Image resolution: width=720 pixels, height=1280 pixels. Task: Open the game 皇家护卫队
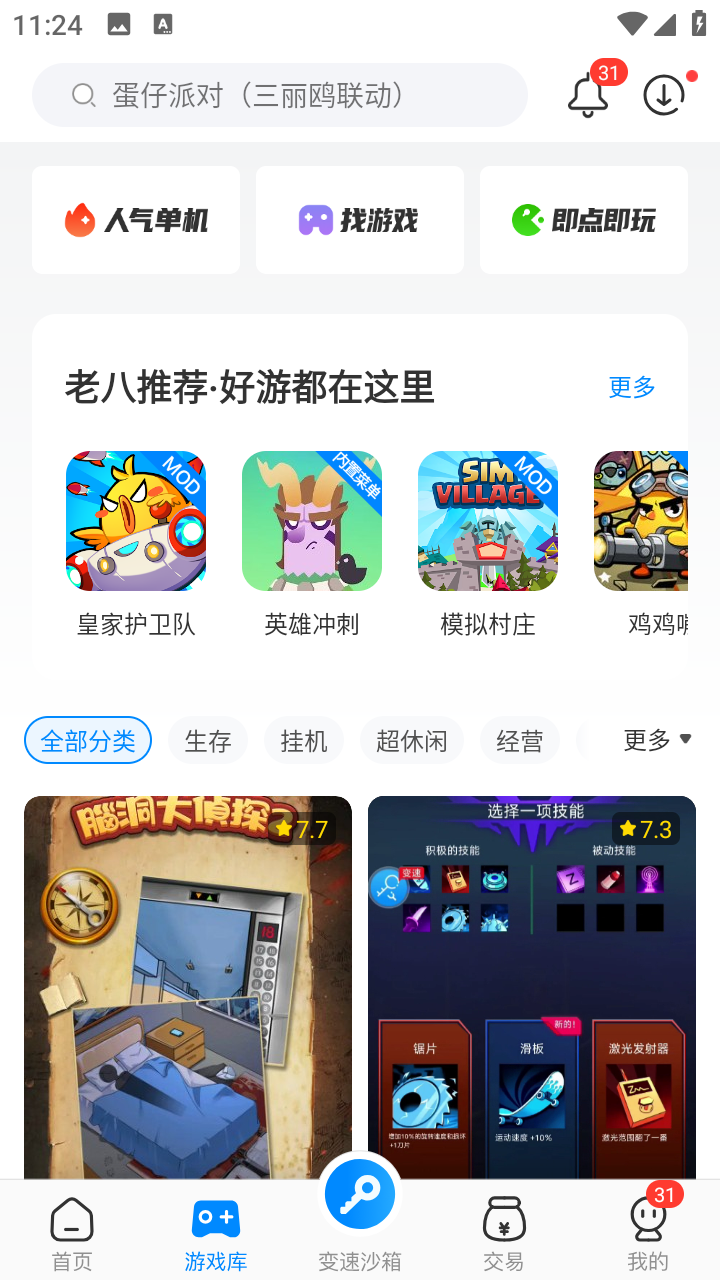click(136, 520)
